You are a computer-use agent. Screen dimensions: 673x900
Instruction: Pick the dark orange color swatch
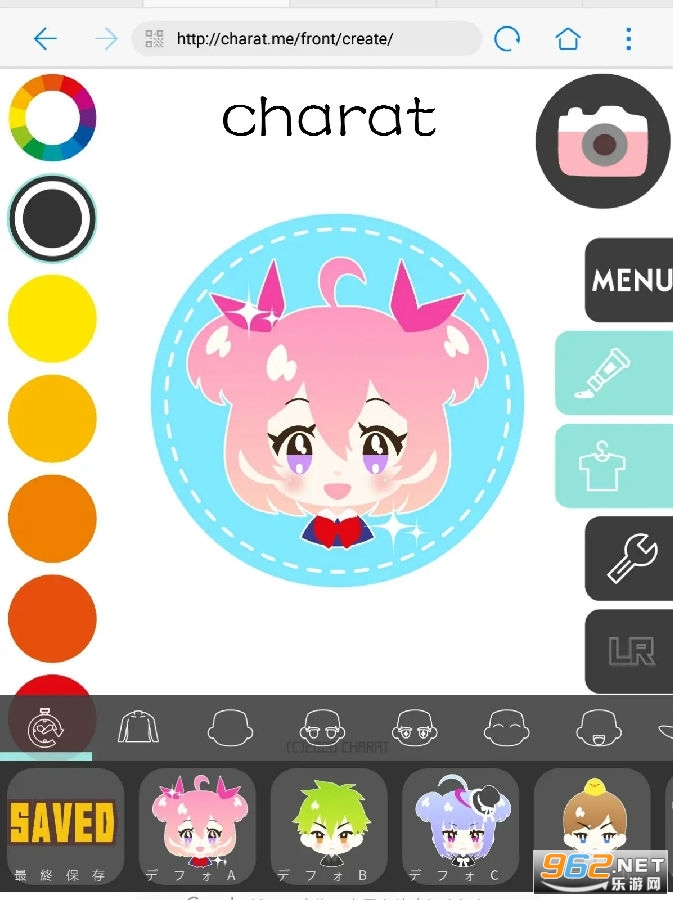[52, 518]
